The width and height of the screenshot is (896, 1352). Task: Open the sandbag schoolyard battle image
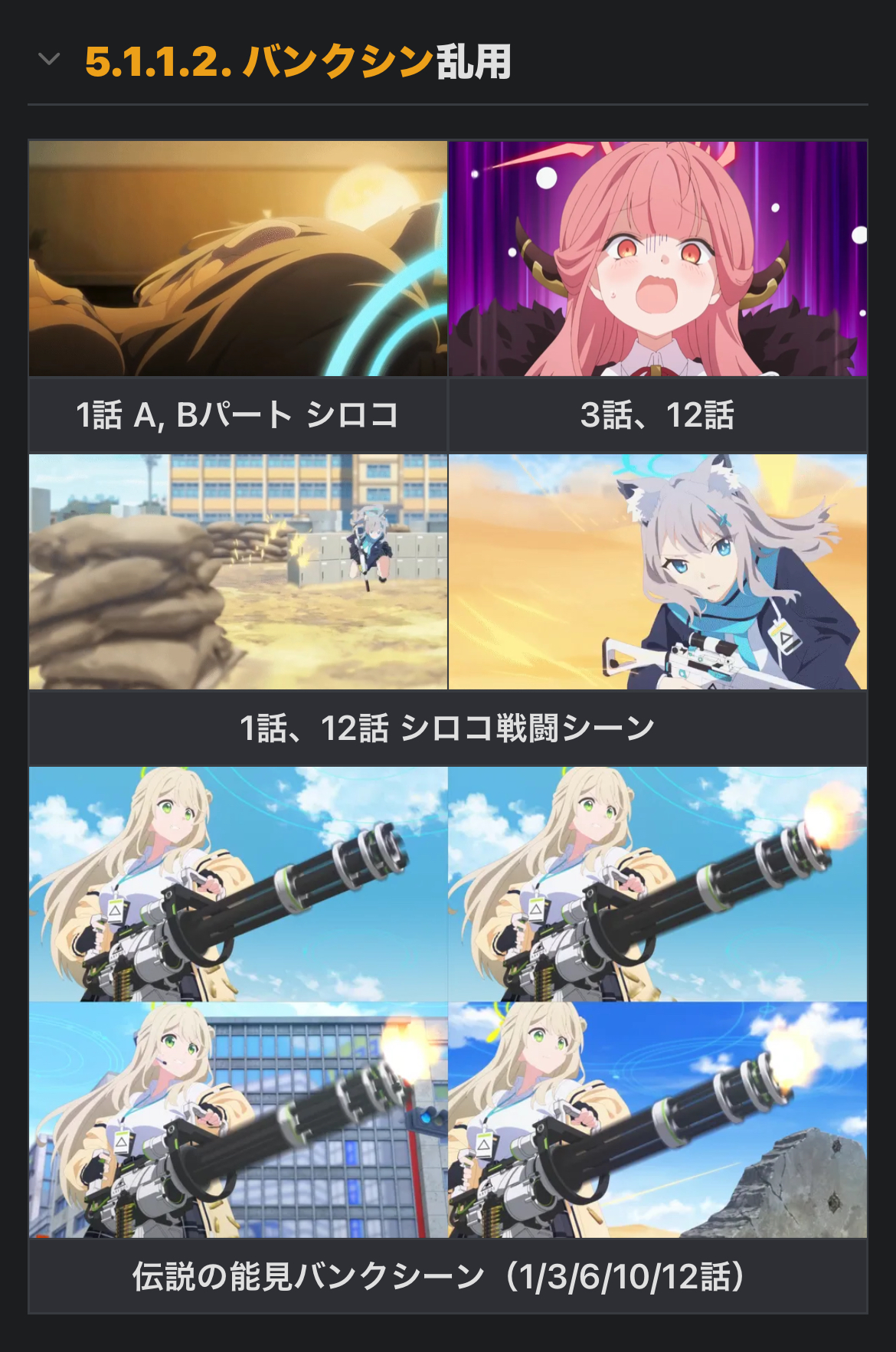click(238, 572)
